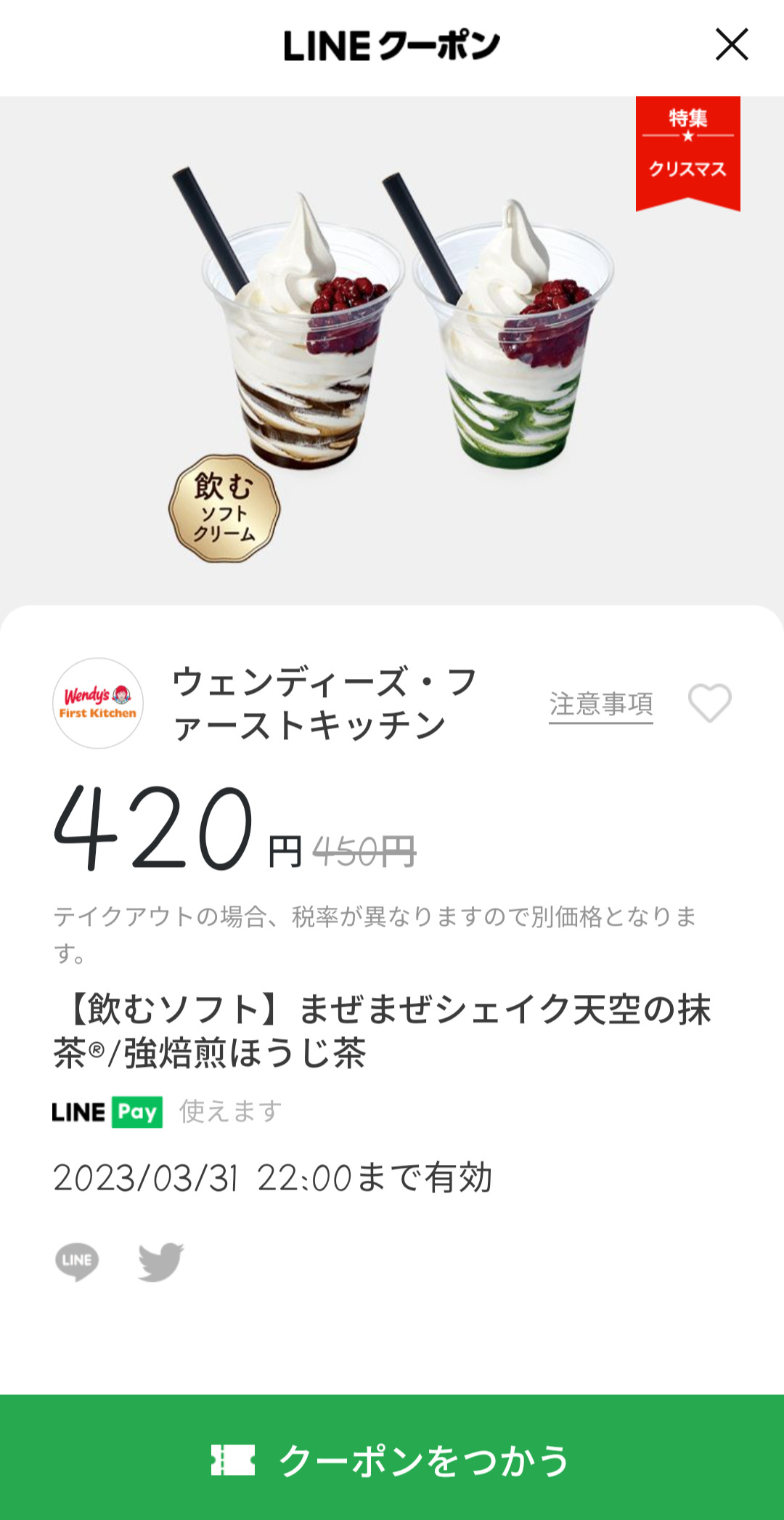The image size is (784, 1520).
Task: Share this coupon via LINE
Action: click(x=77, y=1261)
